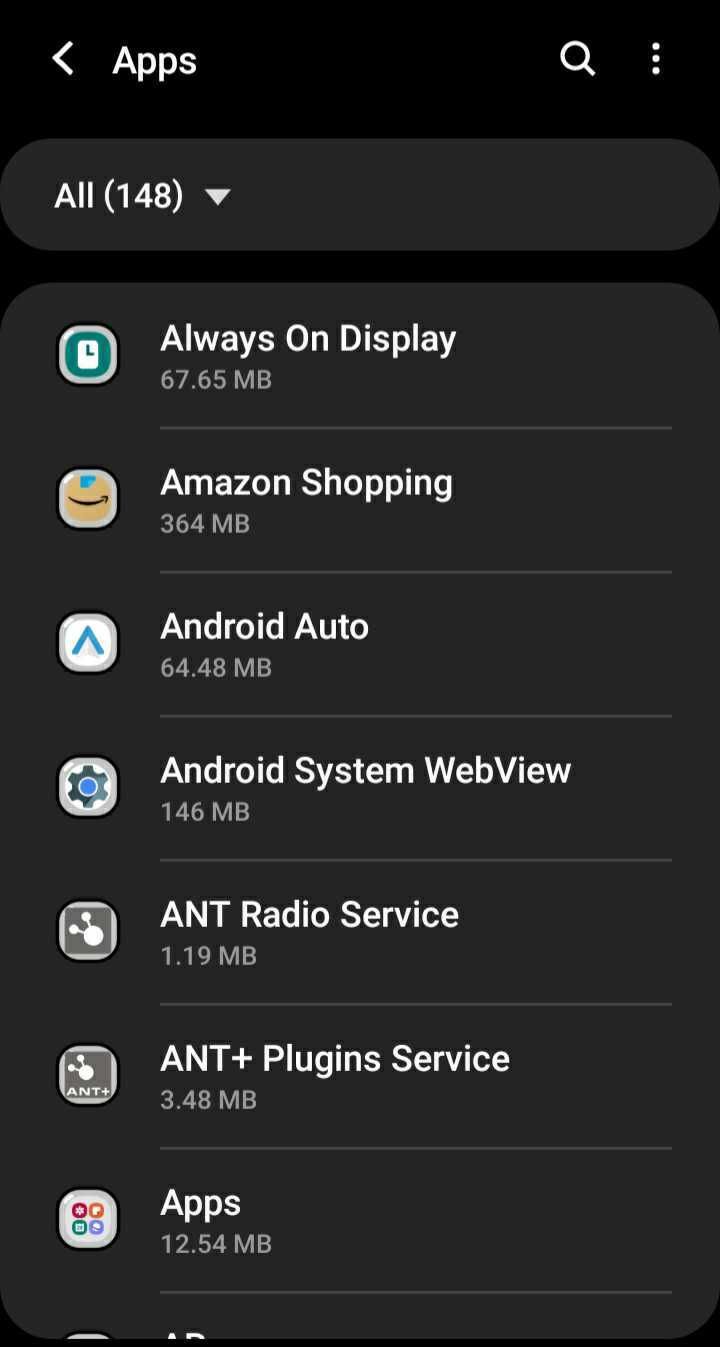Tap the Amazon Shopping app icon
Viewport: 720px width, 1347px height.
[88, 498]
